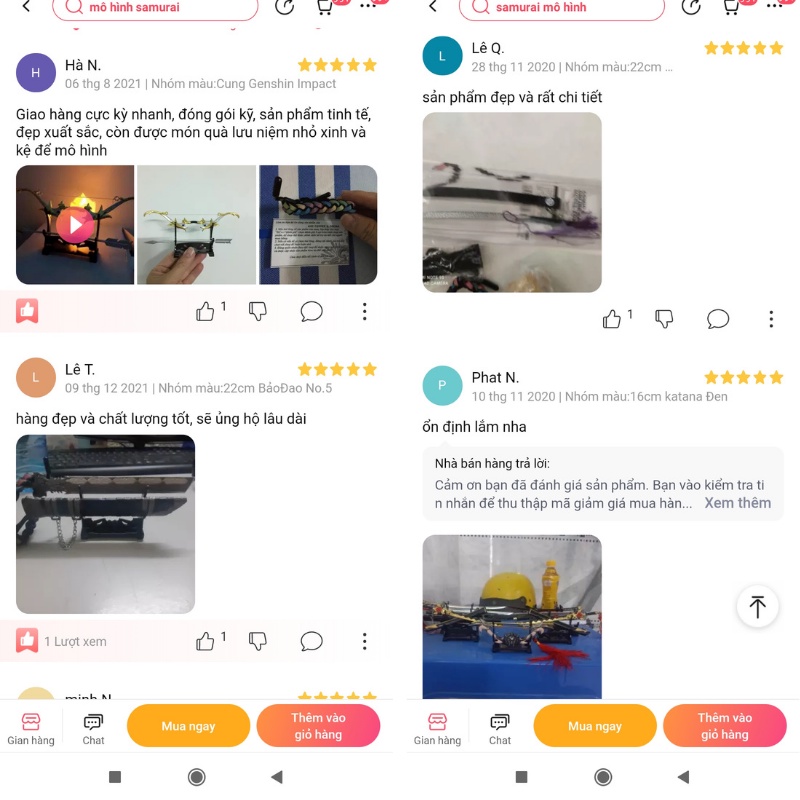Open the hand-held sword photo in Hà N.'s review
The image size is (800, 800).
tap(196, 225)
